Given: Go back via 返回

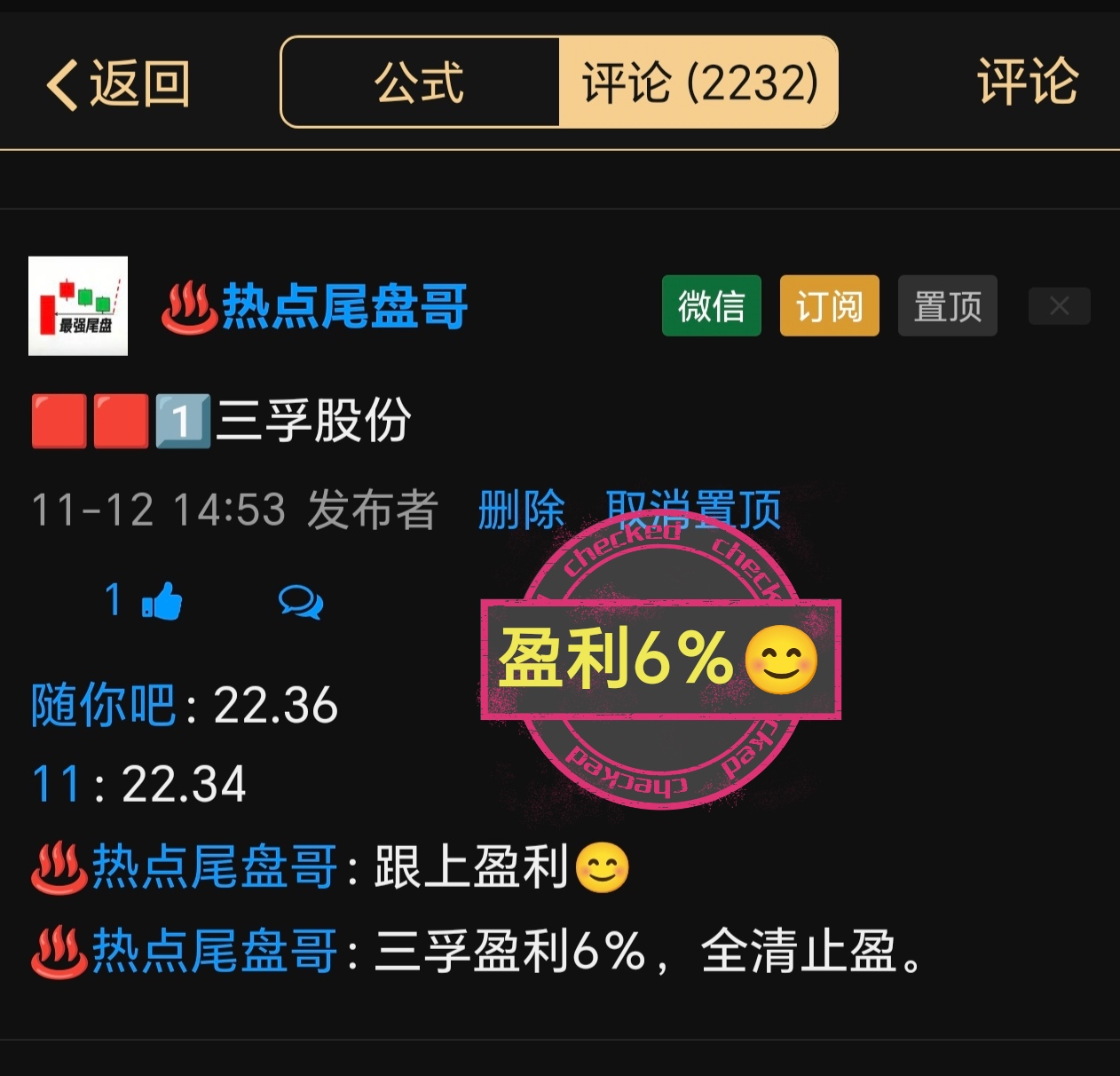Looking at the screenshot, I should [x=118, y=84].
